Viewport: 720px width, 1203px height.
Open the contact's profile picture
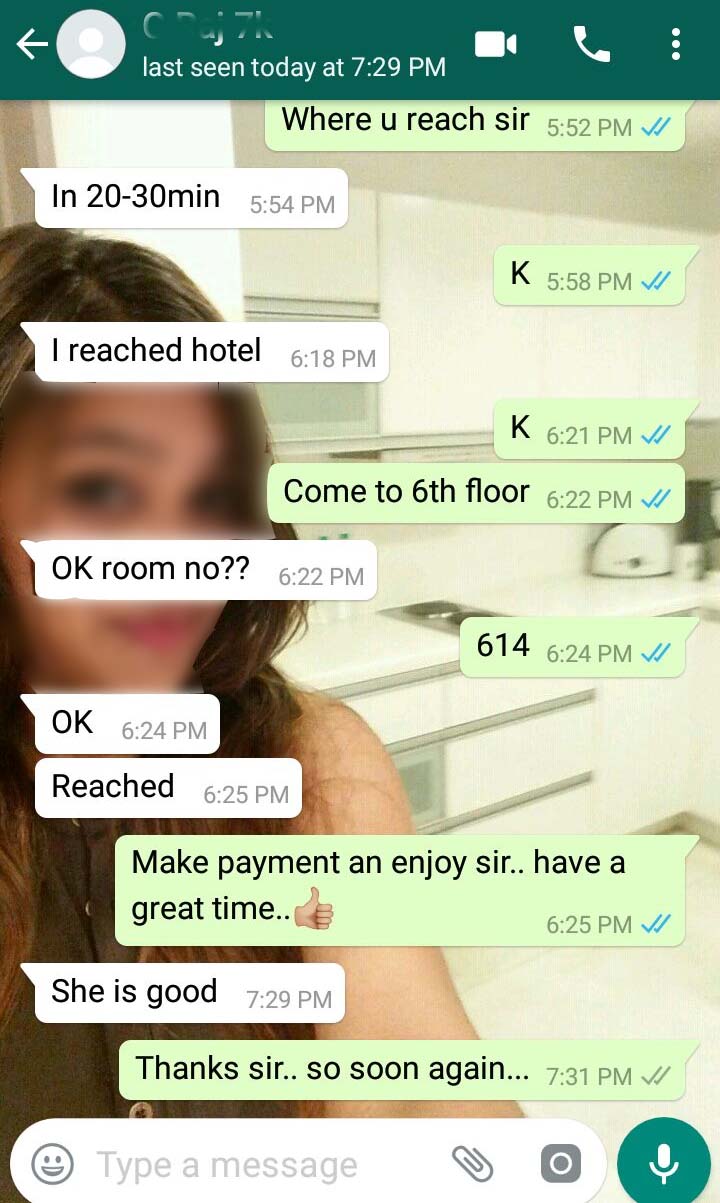coord(91,45)
